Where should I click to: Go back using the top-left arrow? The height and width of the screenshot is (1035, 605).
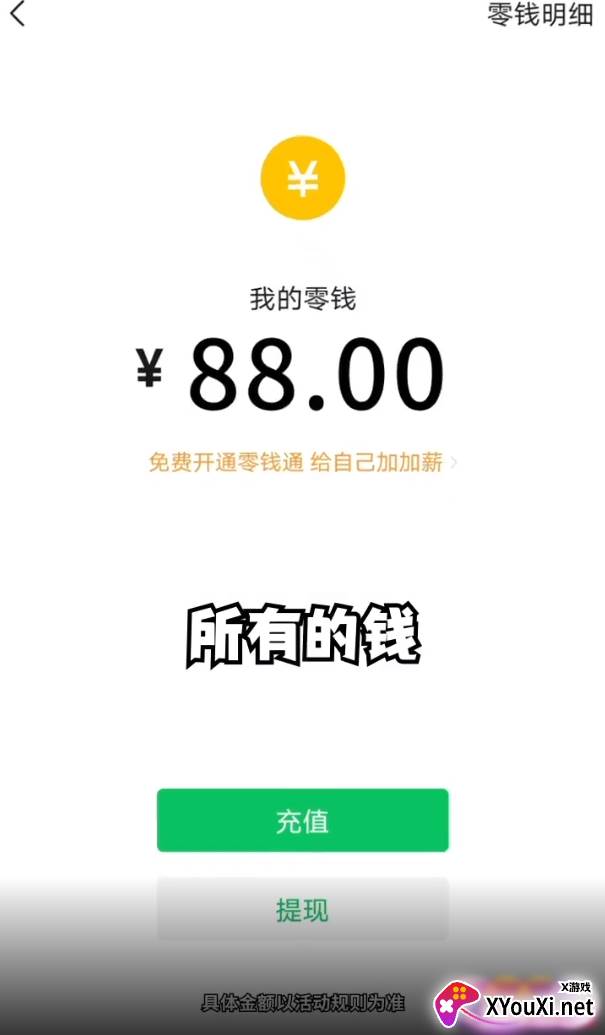(x=18, y=13)
